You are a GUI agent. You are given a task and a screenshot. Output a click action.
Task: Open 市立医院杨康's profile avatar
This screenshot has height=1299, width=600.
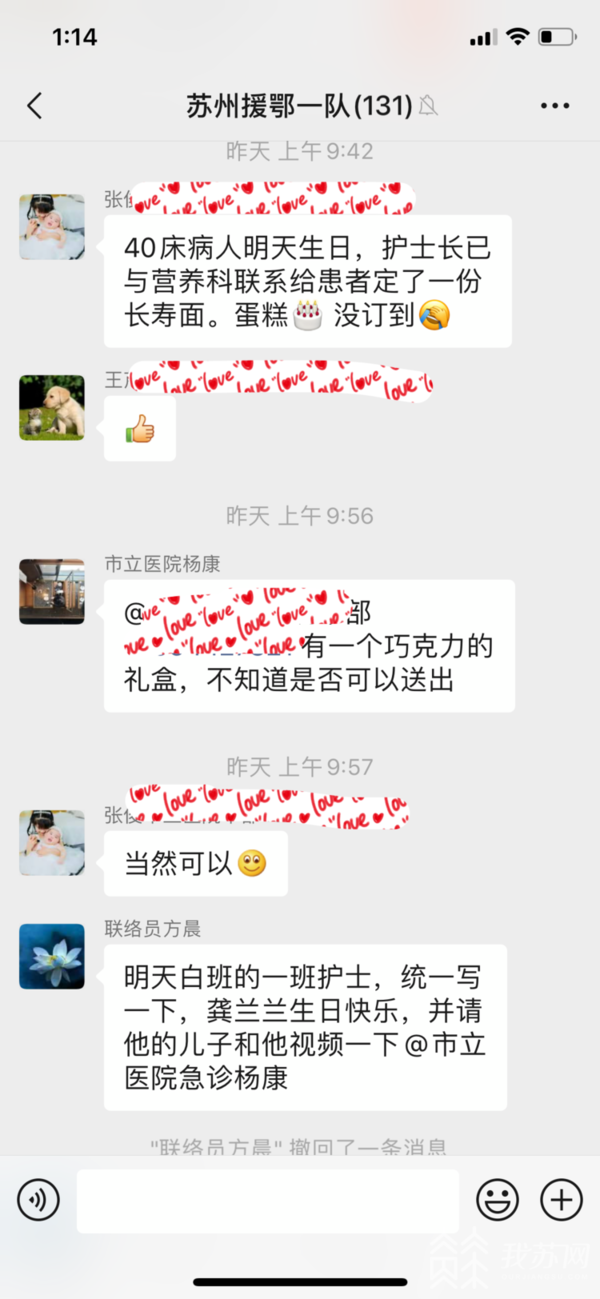pyautogui.click(x=52, y=591)
